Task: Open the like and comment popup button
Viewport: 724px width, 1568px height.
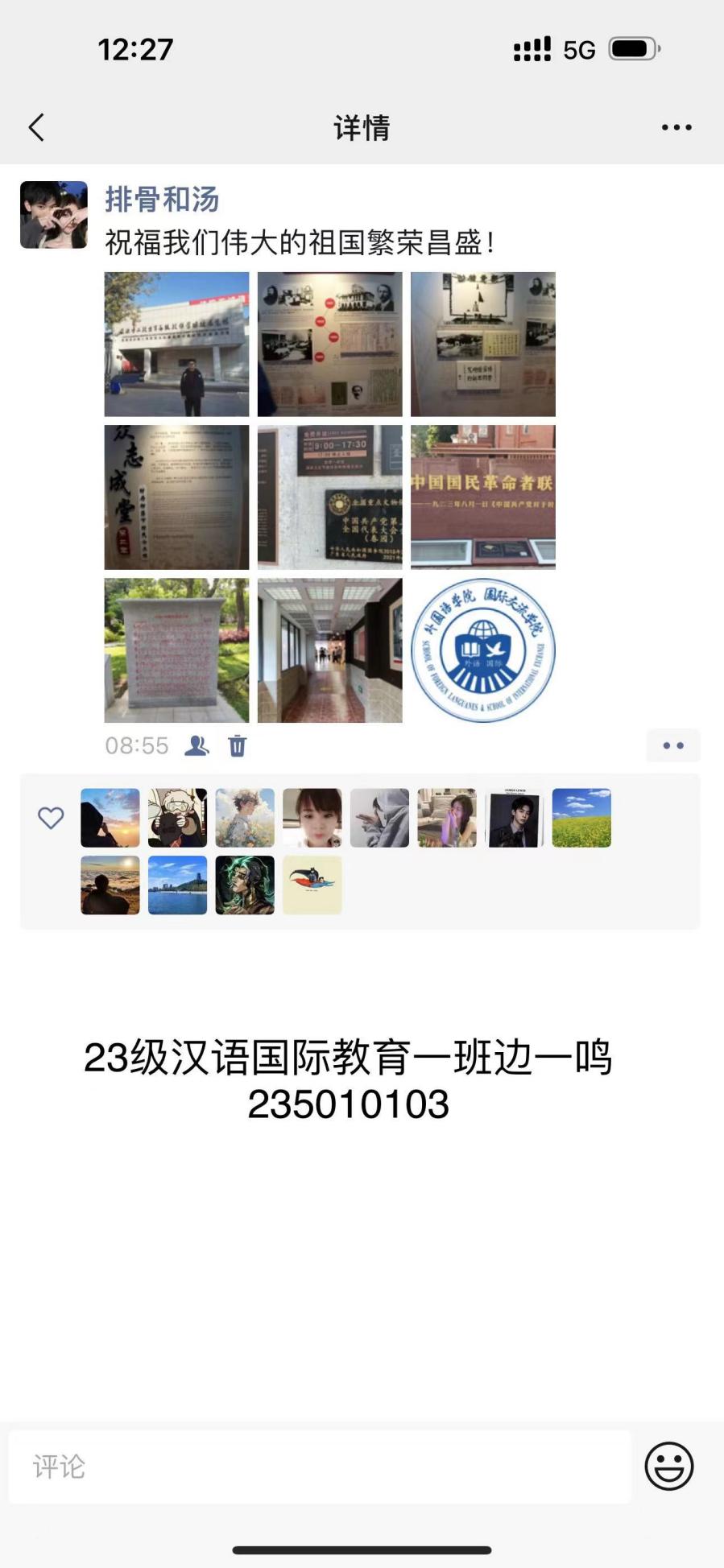Action: point(673,745)
